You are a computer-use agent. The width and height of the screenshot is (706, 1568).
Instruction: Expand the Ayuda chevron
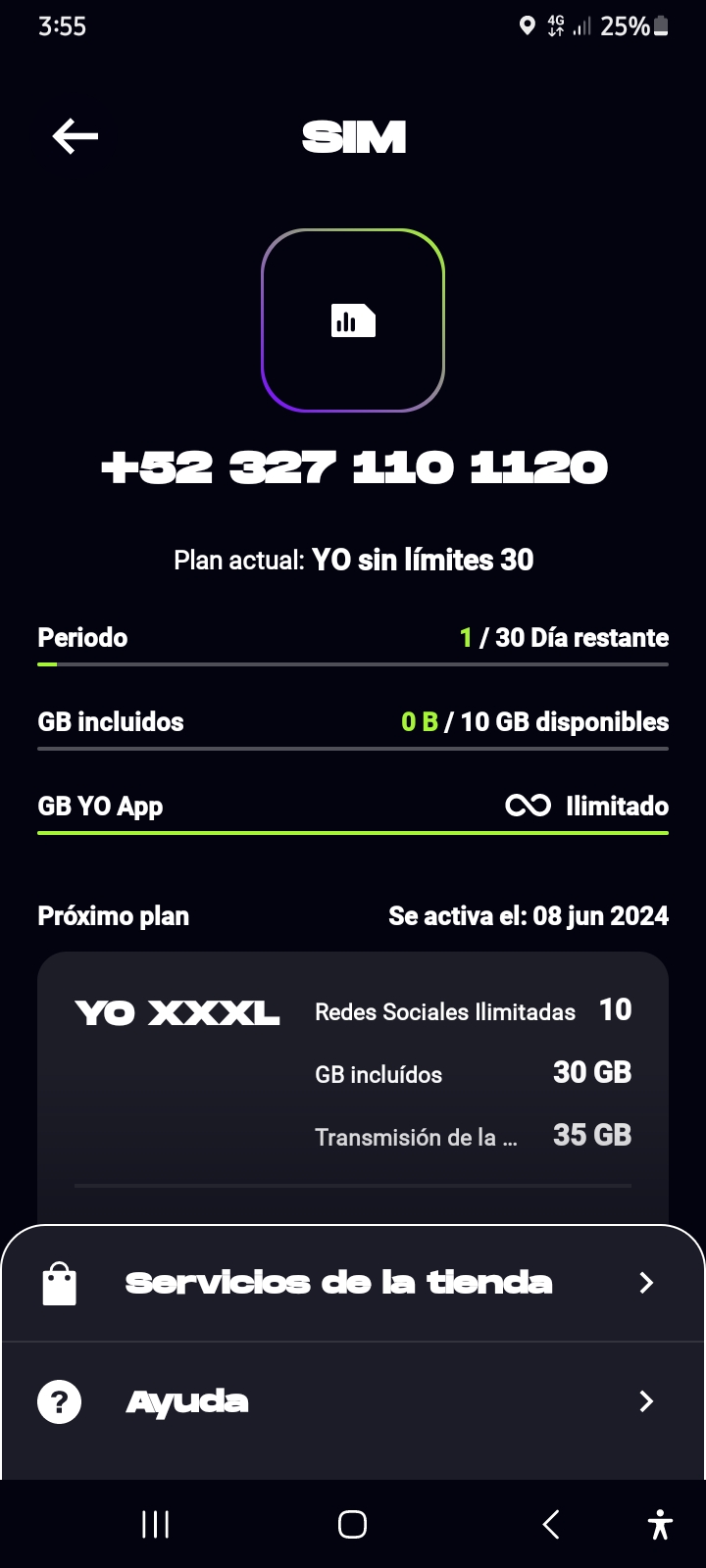pos(645,1401)
